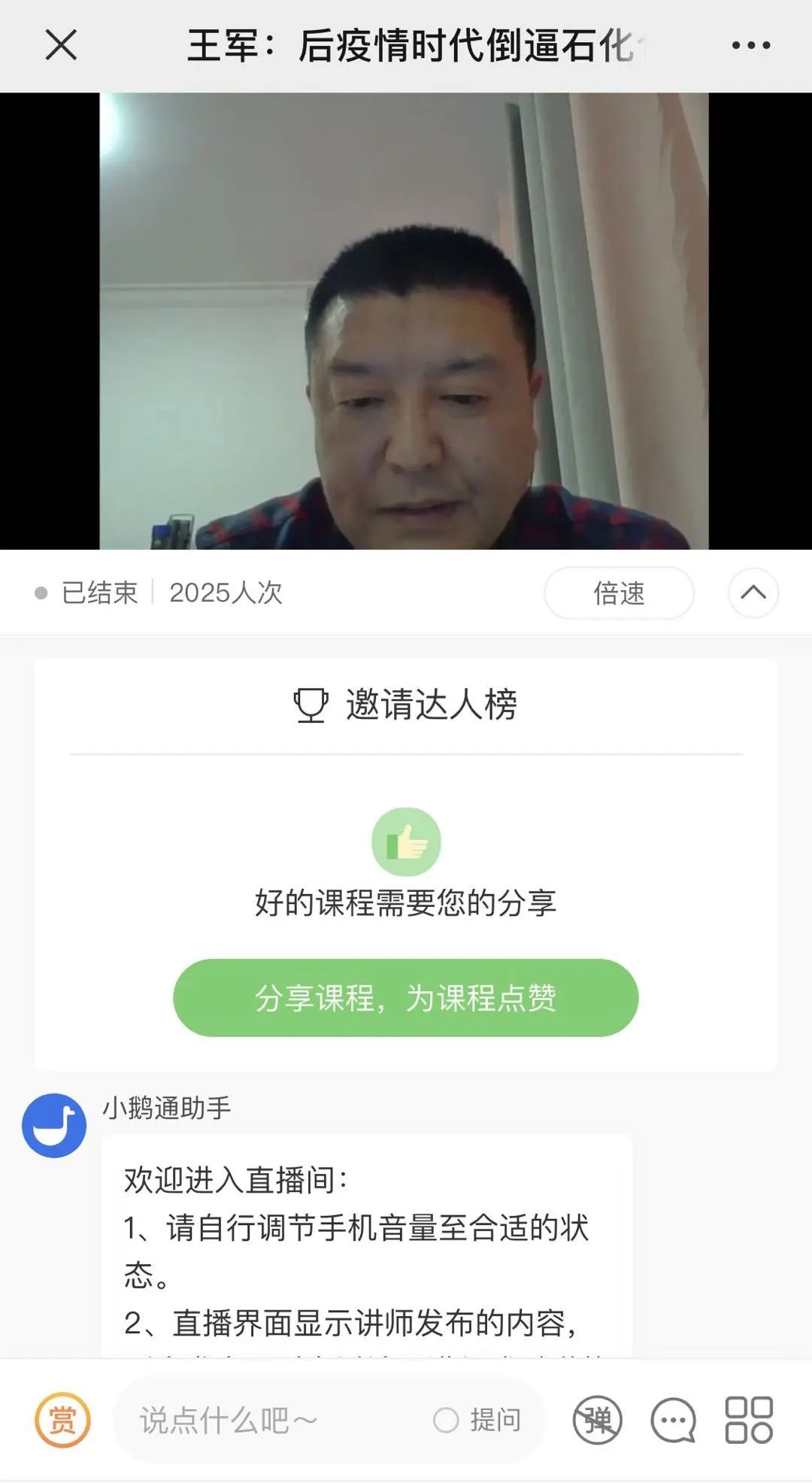Viewport: 812px width, 1483px height.
Task: Open the 倍速 playback speed options
Action: (618, 593)
